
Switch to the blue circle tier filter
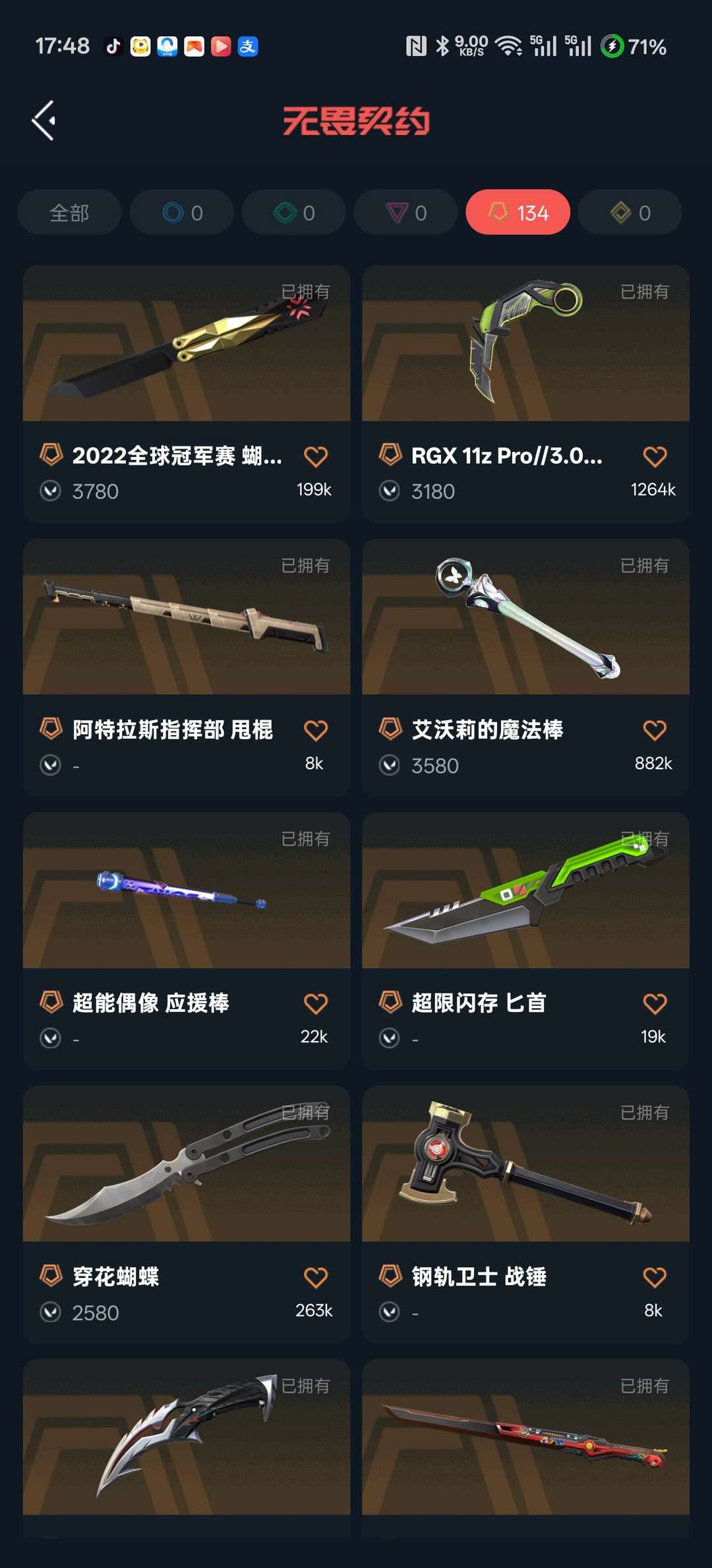[x=182, y=212]
